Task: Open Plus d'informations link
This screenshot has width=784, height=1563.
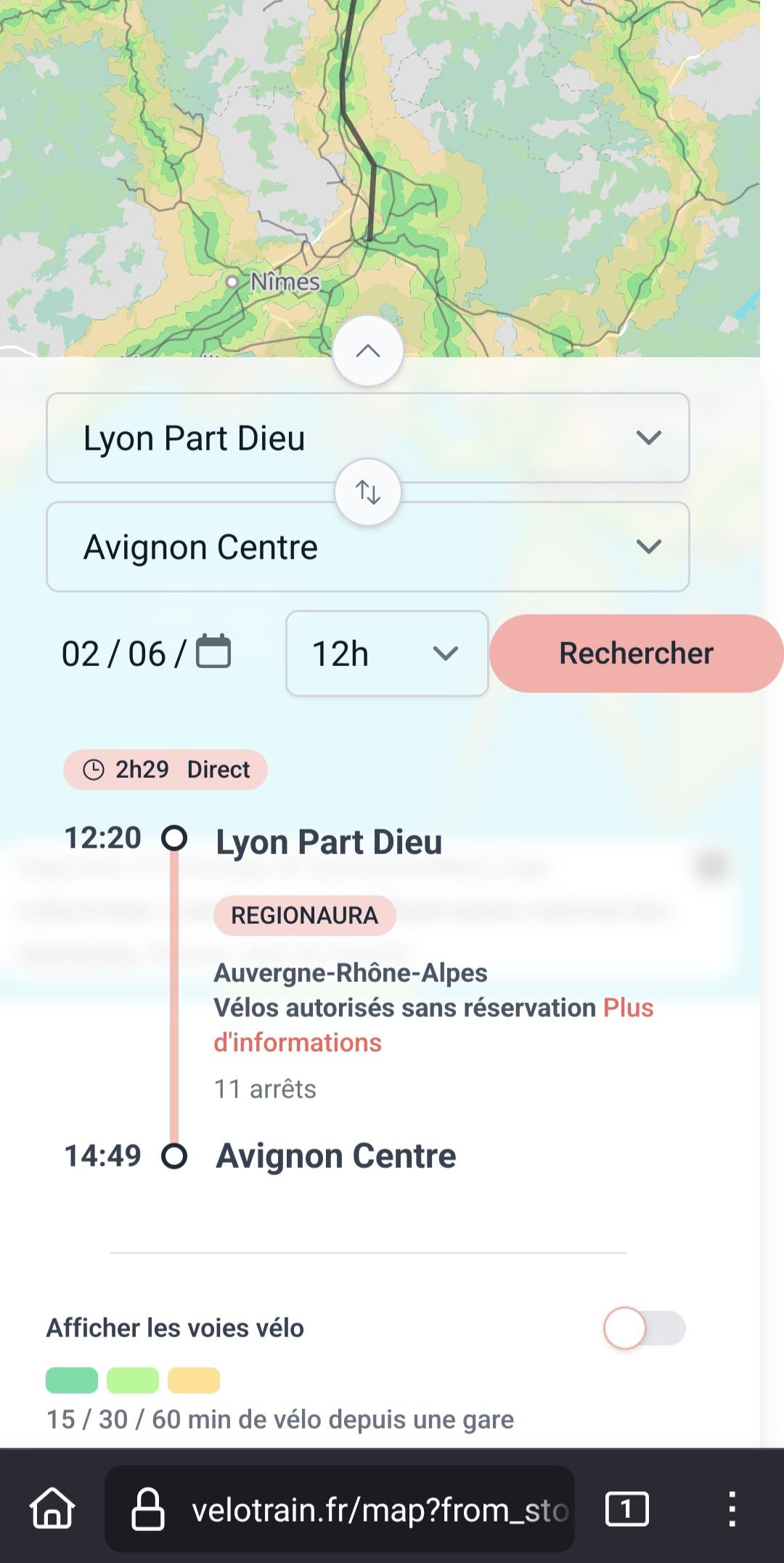Action: [x=433, y=1025]
